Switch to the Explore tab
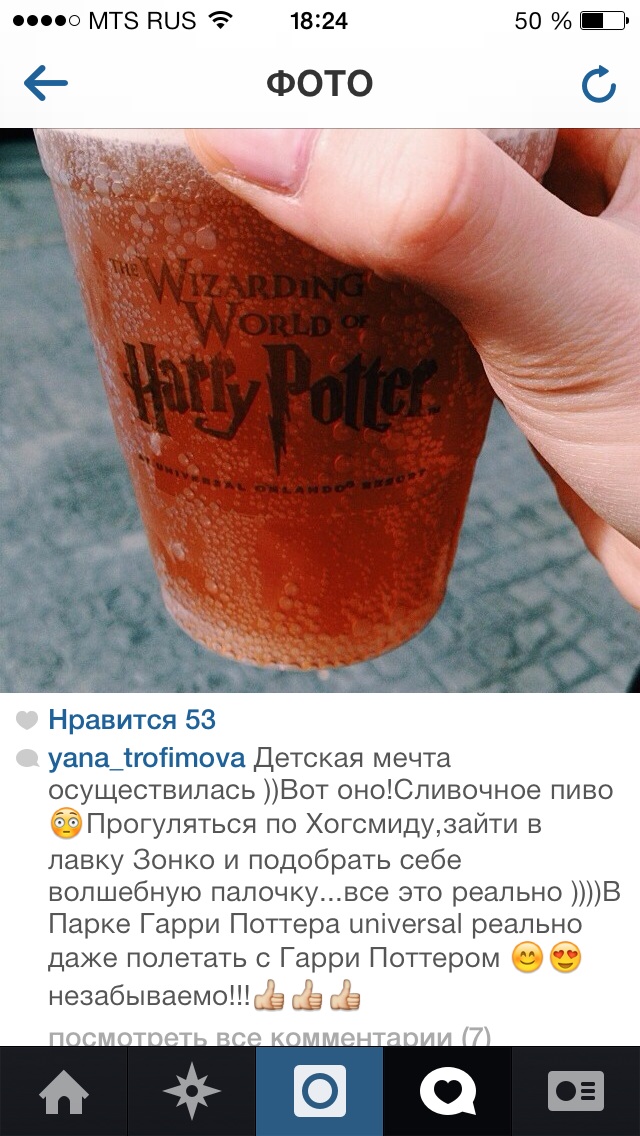 pyautogui.click(x=192, y=1091)
